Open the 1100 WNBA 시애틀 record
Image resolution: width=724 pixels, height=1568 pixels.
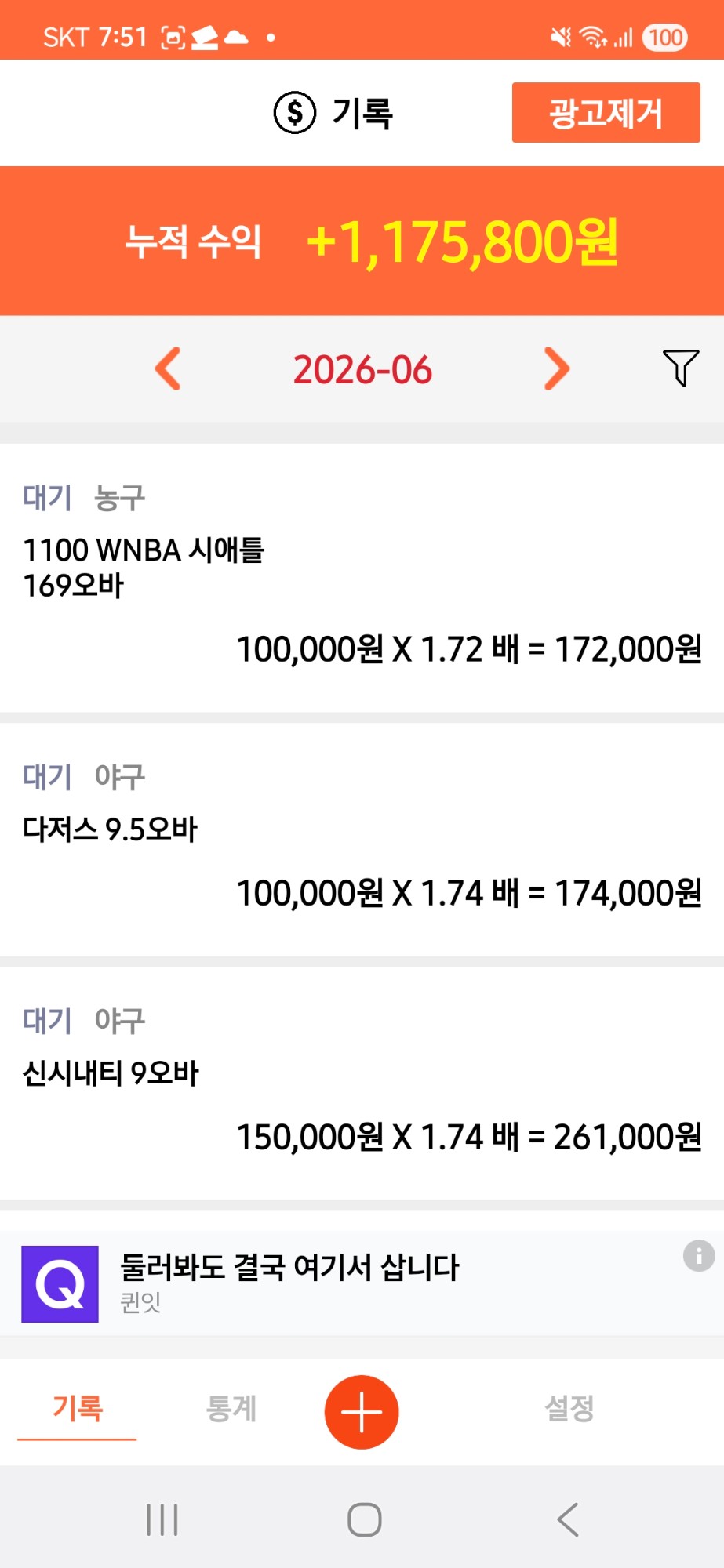(362, 578)
